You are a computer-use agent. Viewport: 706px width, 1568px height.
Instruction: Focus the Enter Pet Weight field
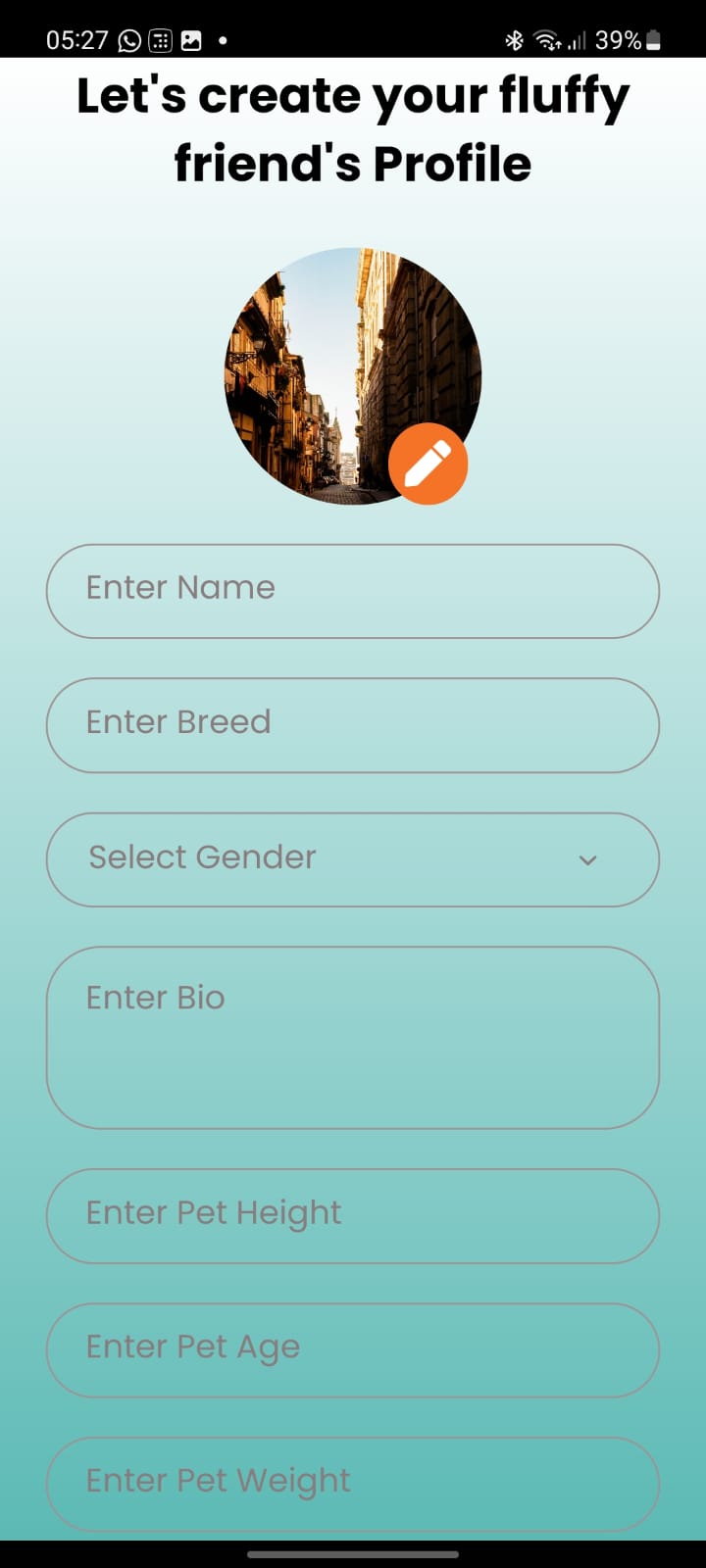(x=353, y=1482)
